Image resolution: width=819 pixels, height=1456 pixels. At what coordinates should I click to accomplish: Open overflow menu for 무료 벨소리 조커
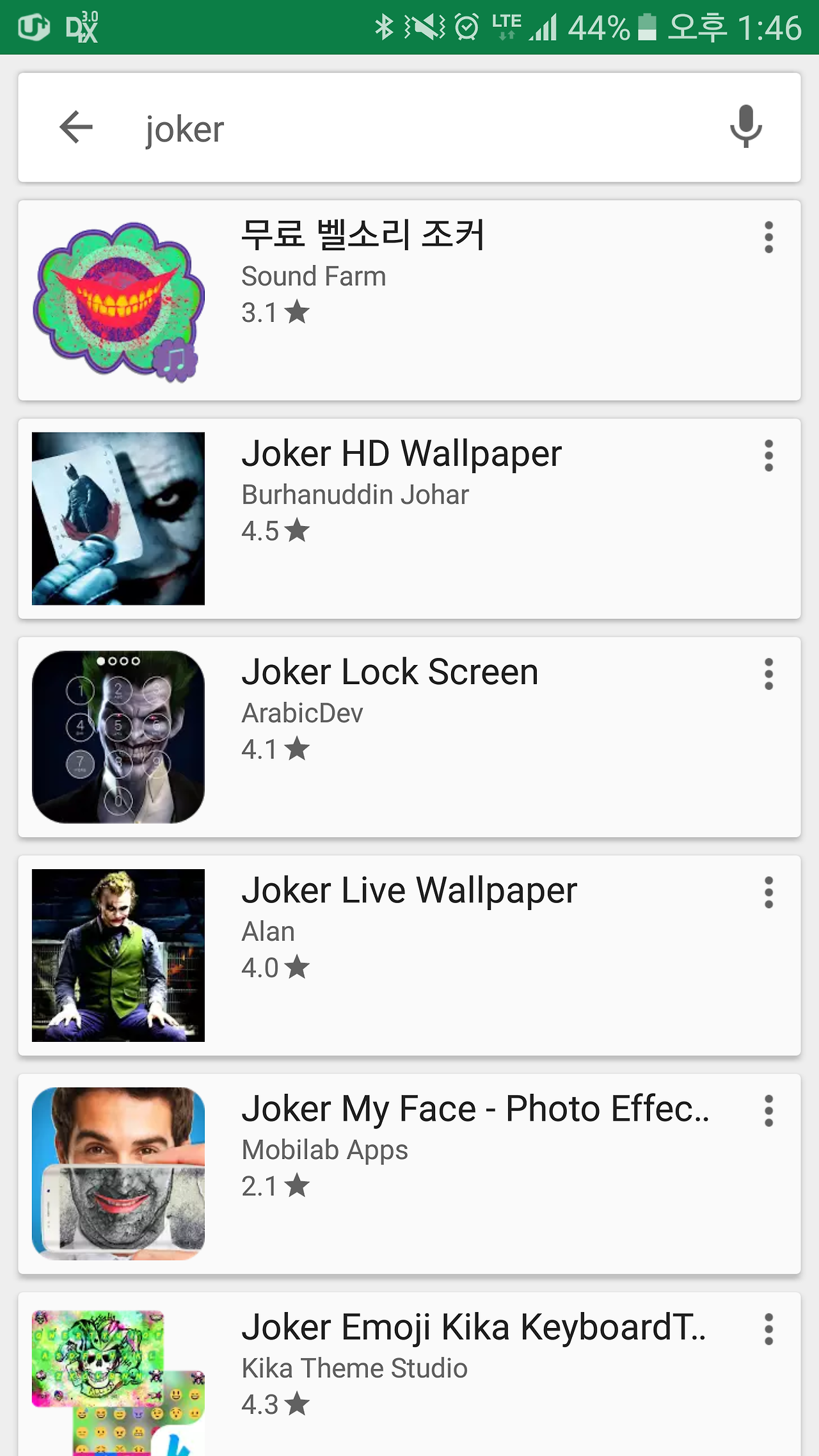[768, 237]
